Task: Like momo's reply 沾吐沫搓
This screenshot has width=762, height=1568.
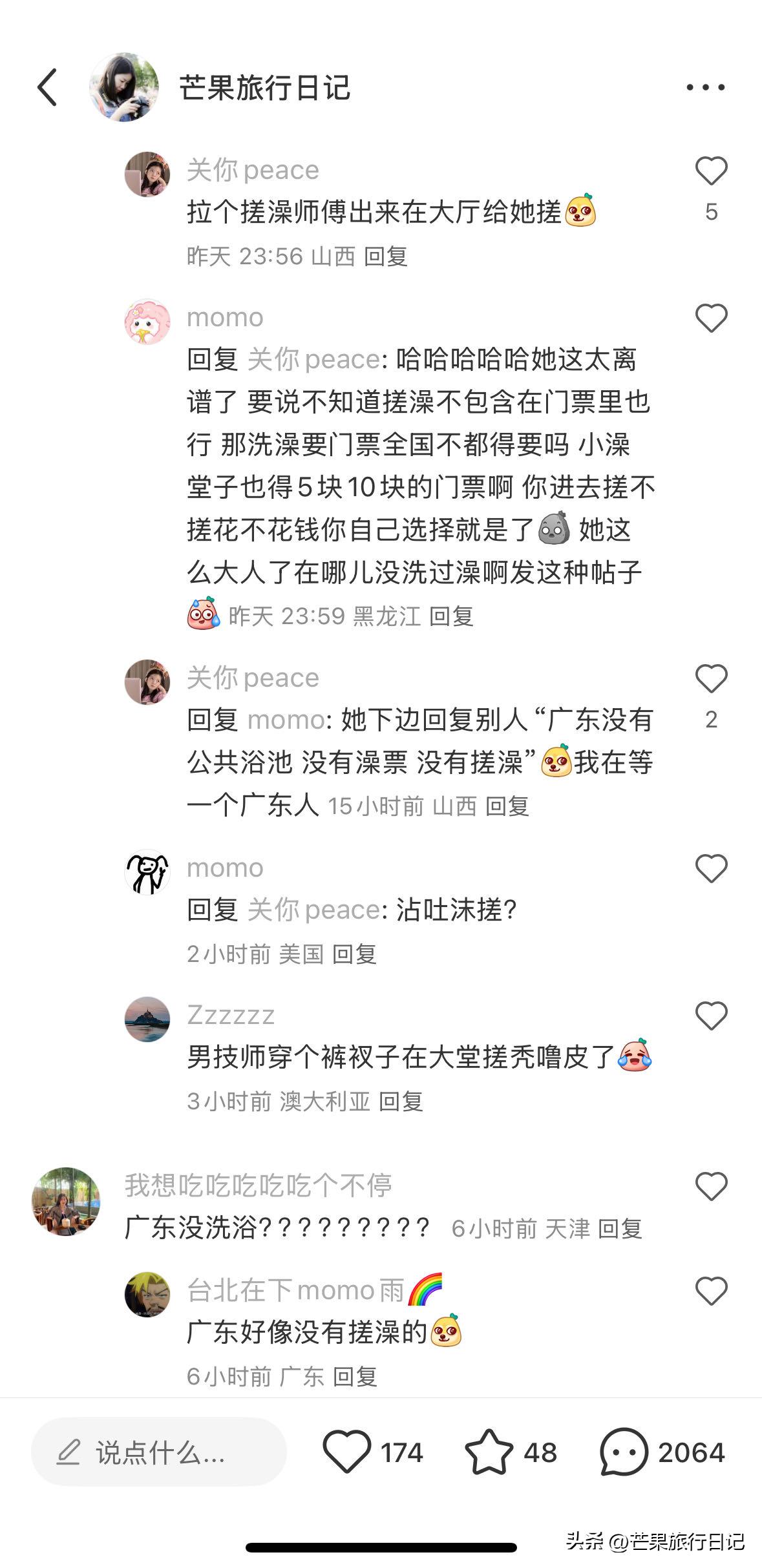Action: [711, 868]
